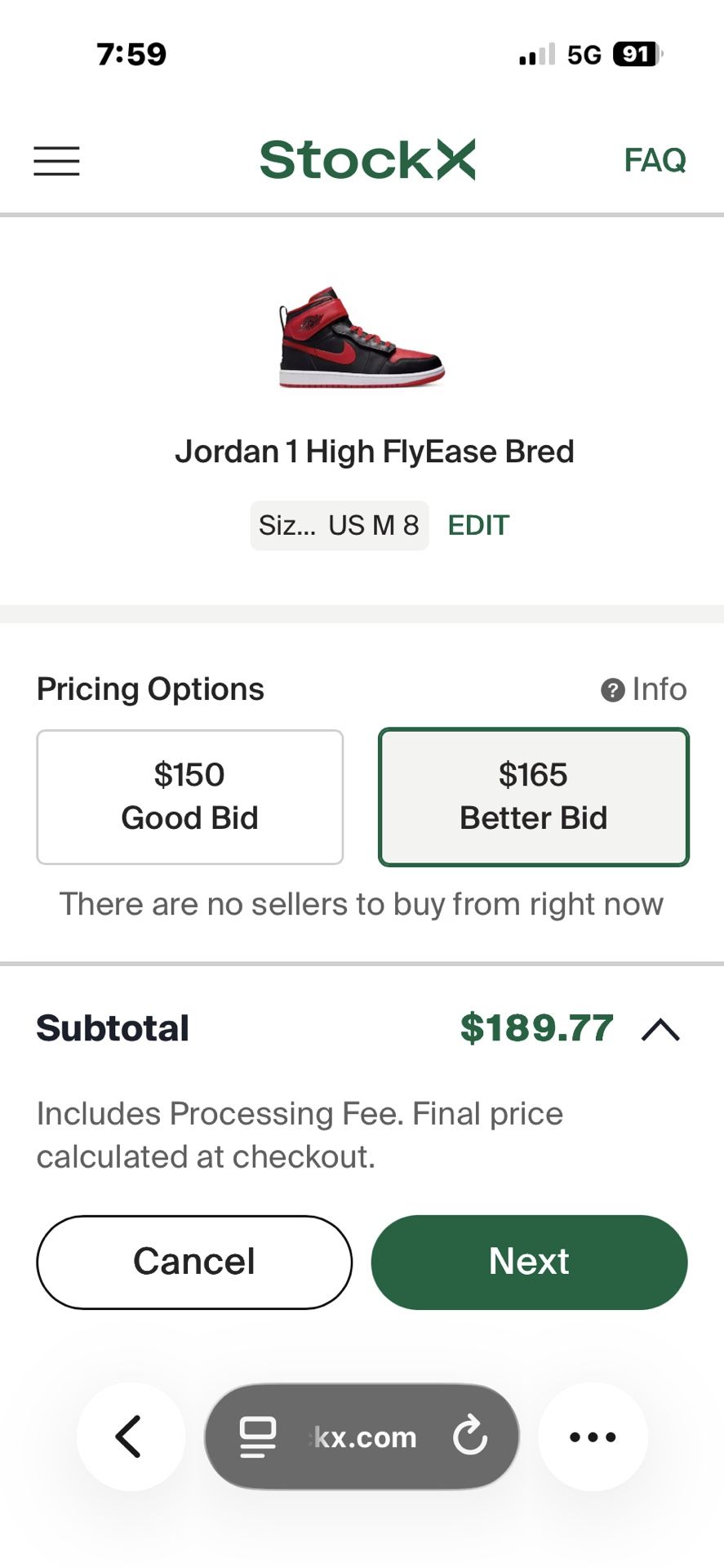
Task: Tap the product title Jordan 1 High FlyEase Bred
Action: (x=375, y=451)
